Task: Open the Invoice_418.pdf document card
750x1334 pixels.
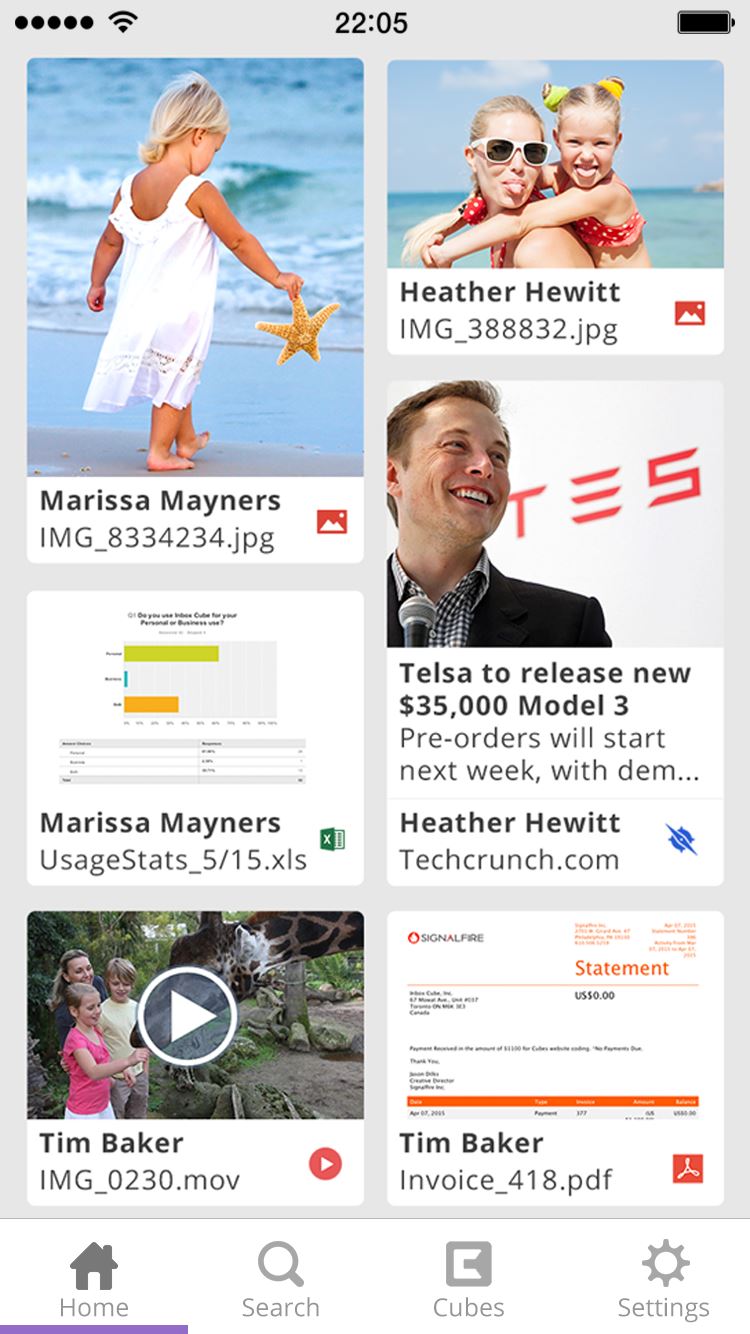Action: pos(555,1058)
